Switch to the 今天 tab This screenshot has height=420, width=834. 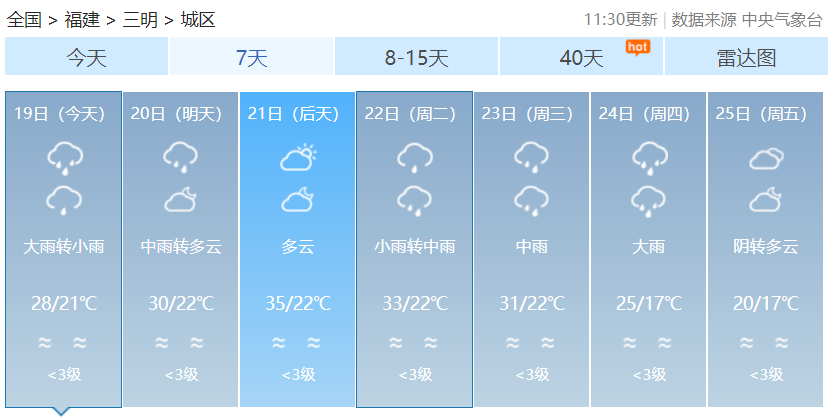(x=86, y=58)
